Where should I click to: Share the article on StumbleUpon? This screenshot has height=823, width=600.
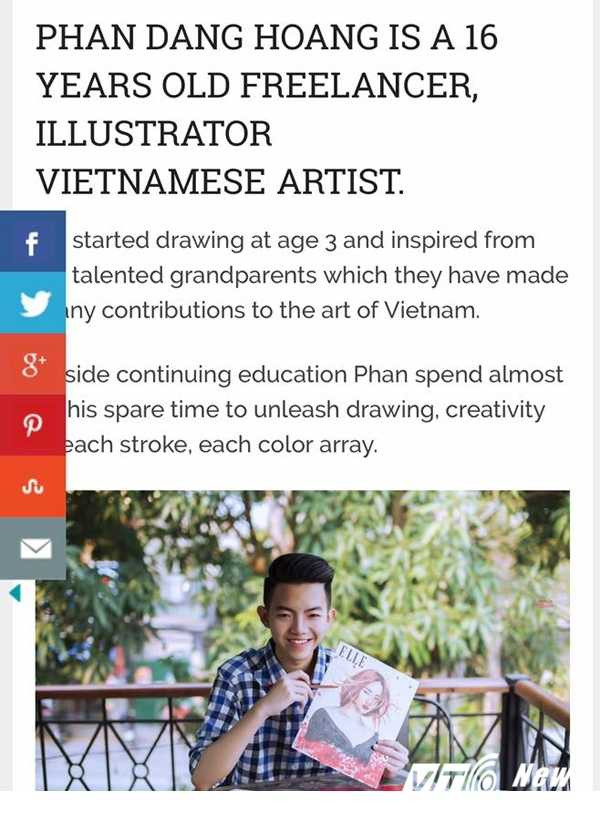[32, 487]
